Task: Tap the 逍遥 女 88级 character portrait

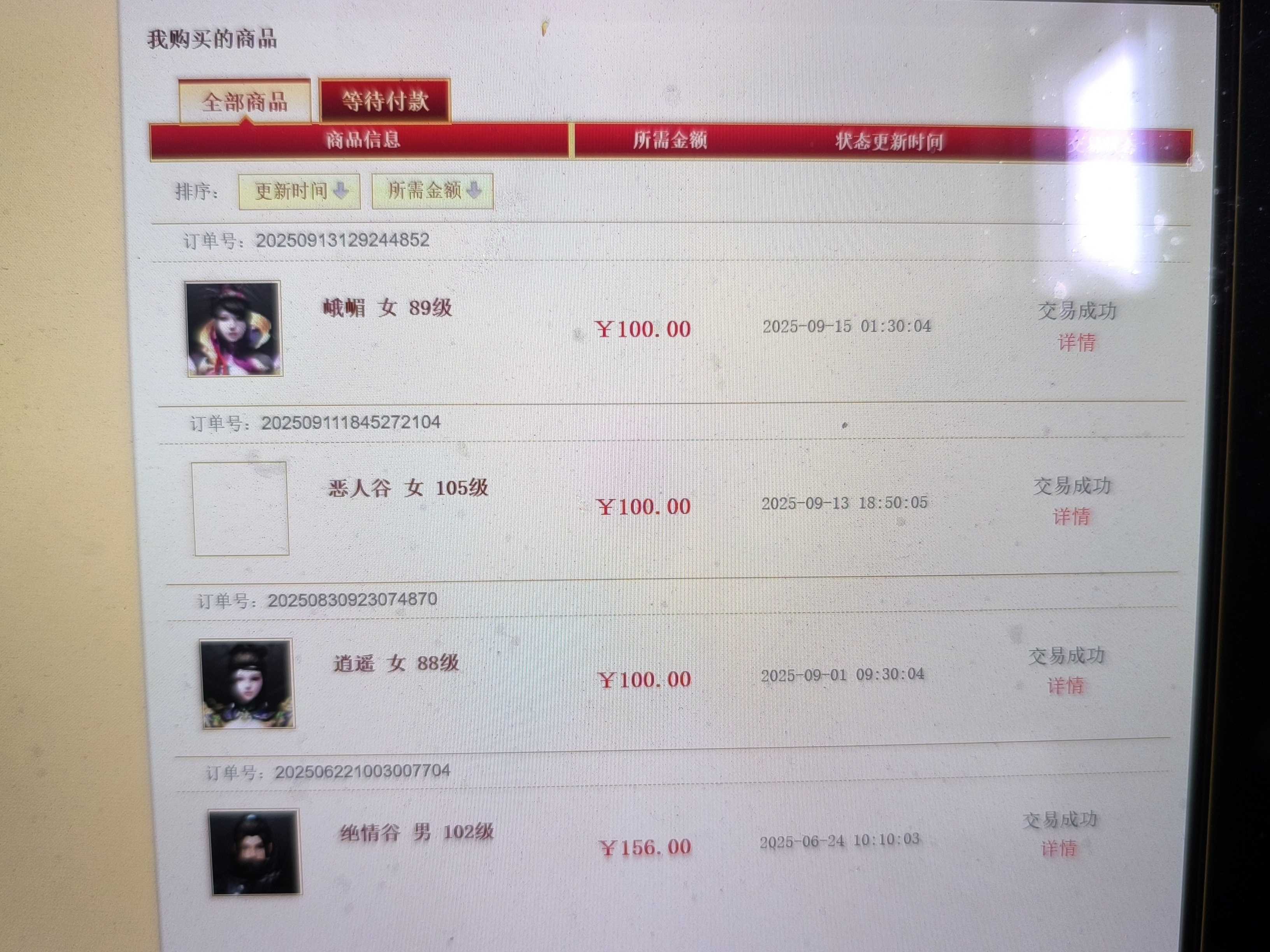Action: [x=247, y=684]
